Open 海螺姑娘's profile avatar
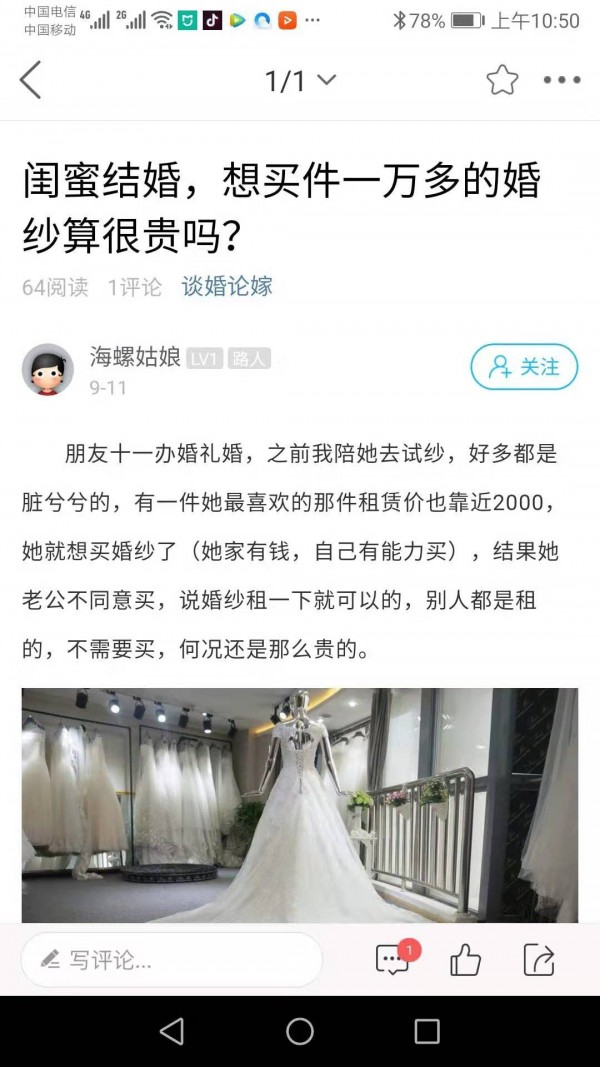The height and width of the screenshot is (1067, 600). [x=48, y=369]
